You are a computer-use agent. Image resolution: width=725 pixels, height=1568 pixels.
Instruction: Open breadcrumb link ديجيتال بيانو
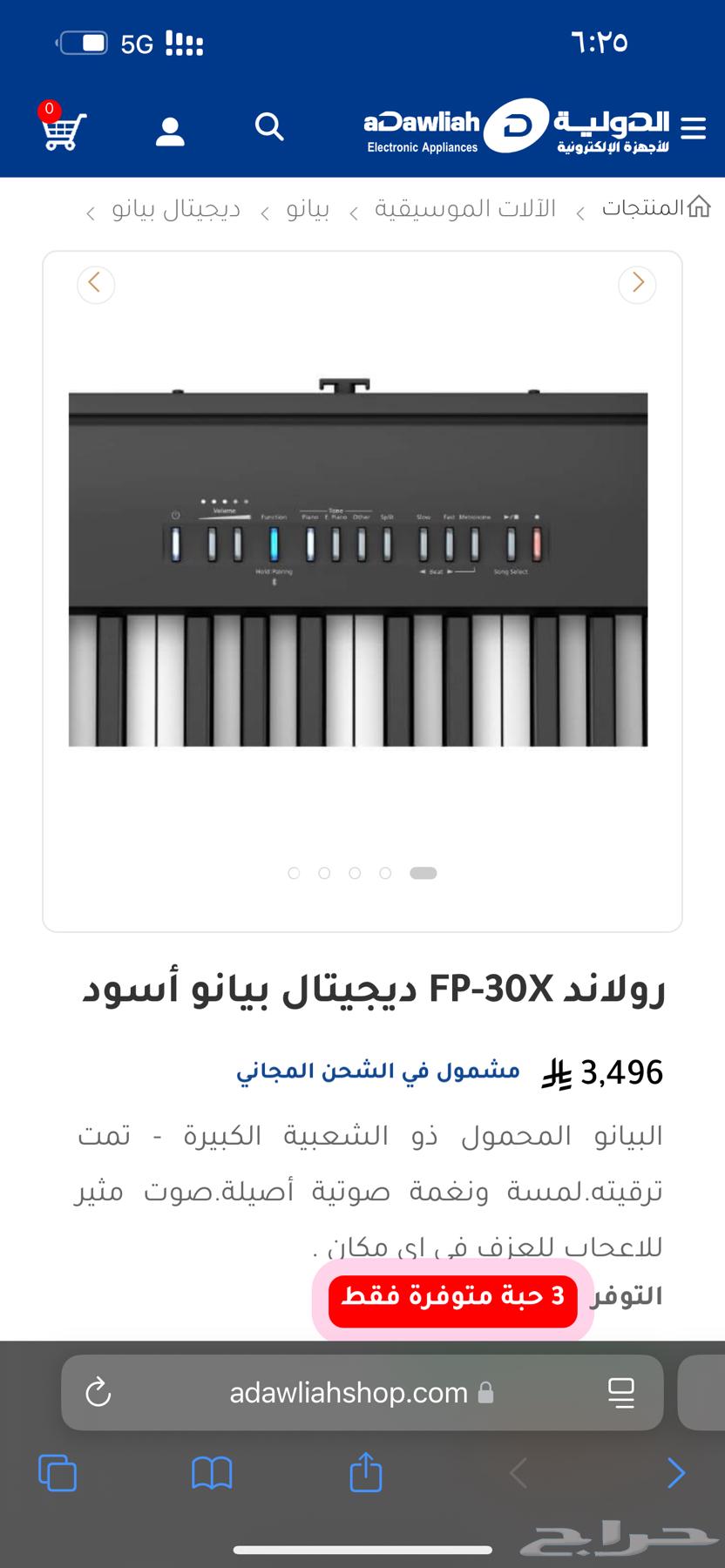(x=177, y=209)
